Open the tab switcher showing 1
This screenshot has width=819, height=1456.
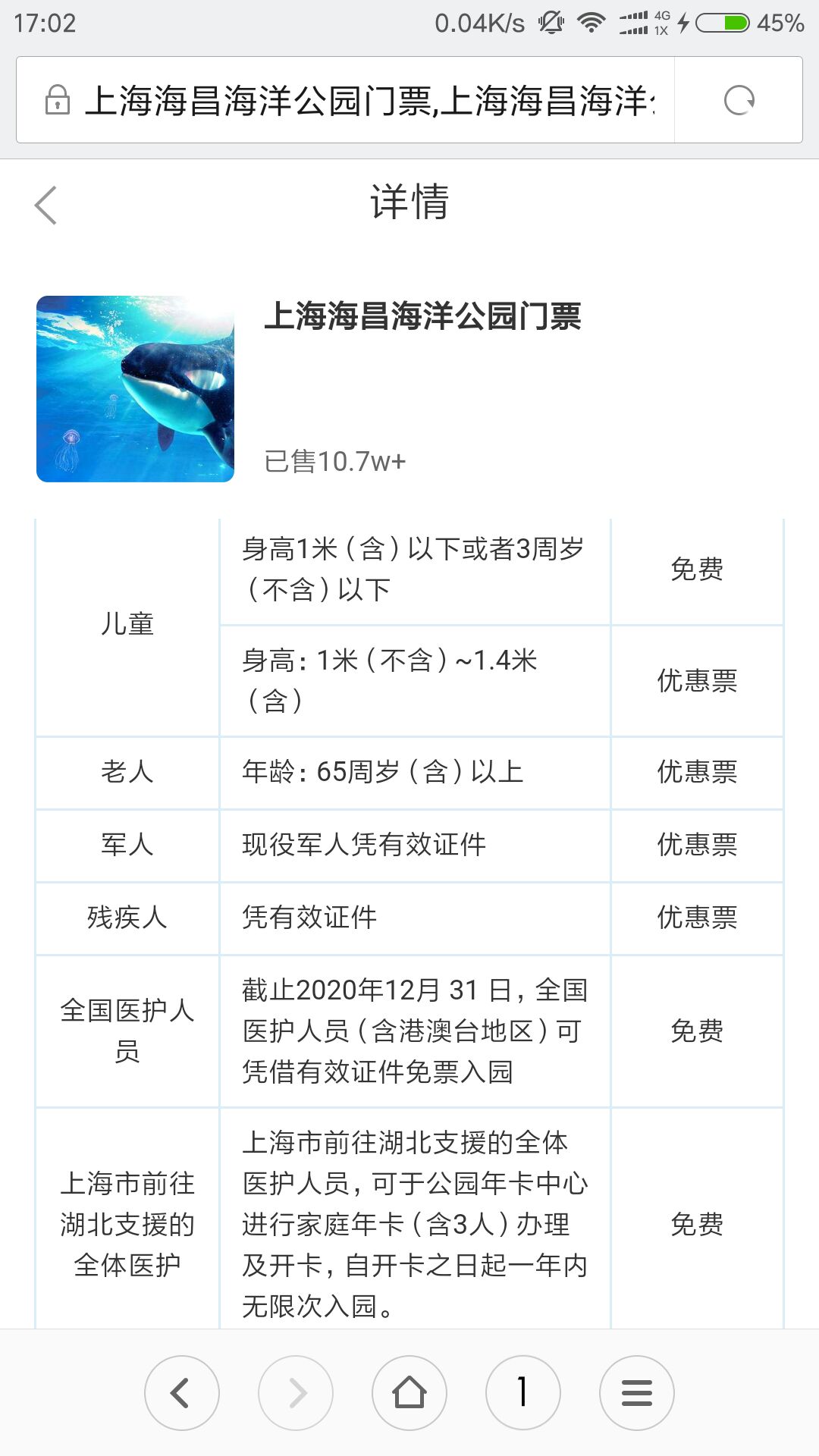click(x=523, y=1392)
